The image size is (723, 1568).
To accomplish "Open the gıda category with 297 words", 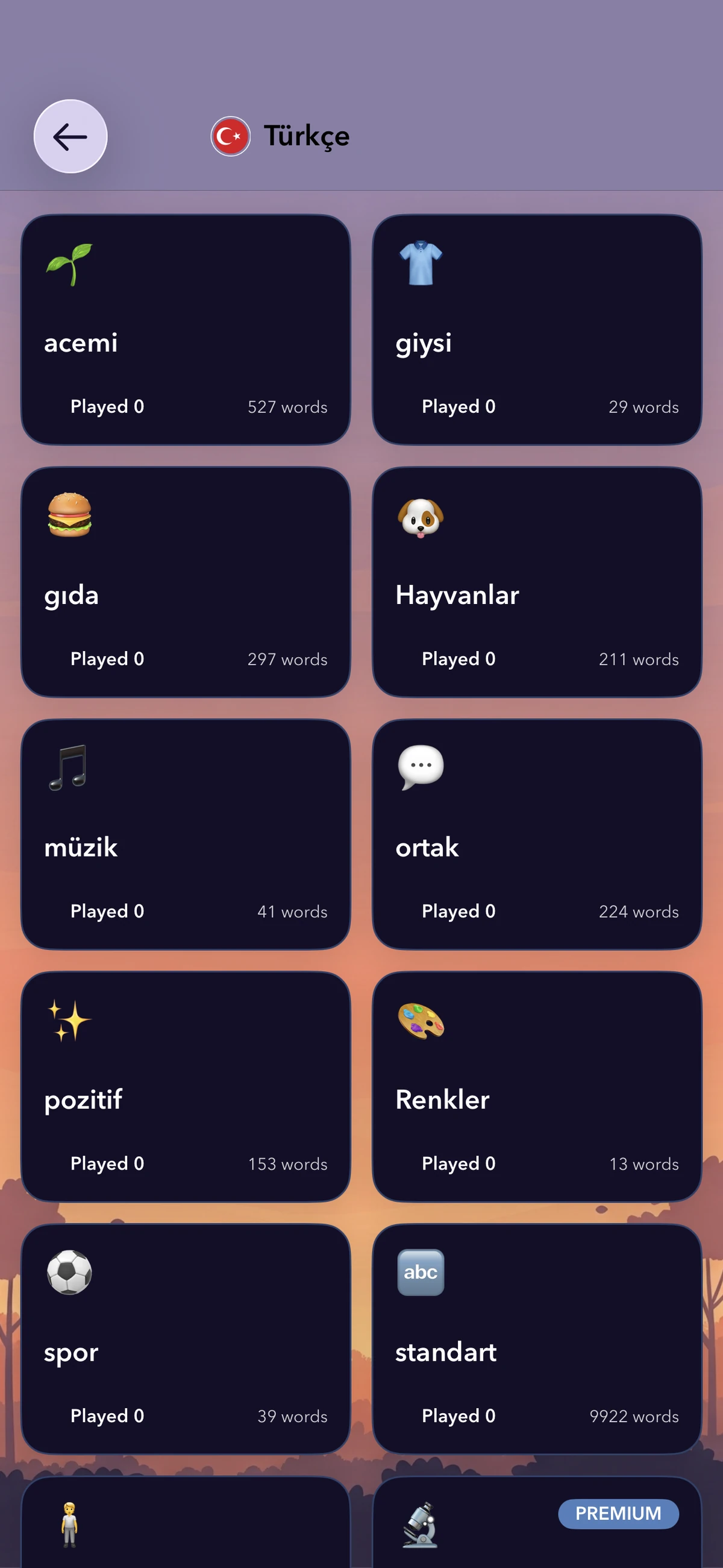I will [x=186, y=582].
